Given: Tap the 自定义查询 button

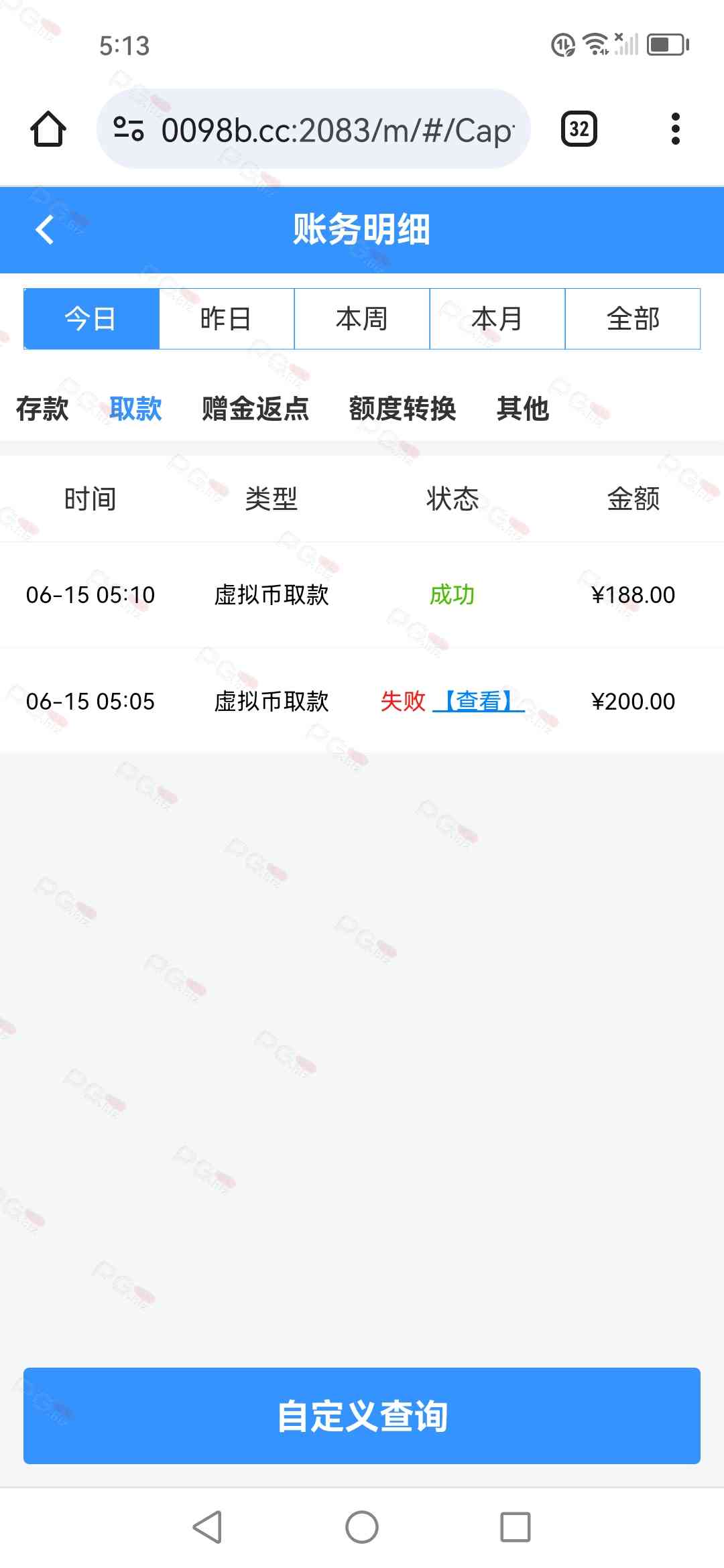Looking at the screenshot, I should [362, 1416].
